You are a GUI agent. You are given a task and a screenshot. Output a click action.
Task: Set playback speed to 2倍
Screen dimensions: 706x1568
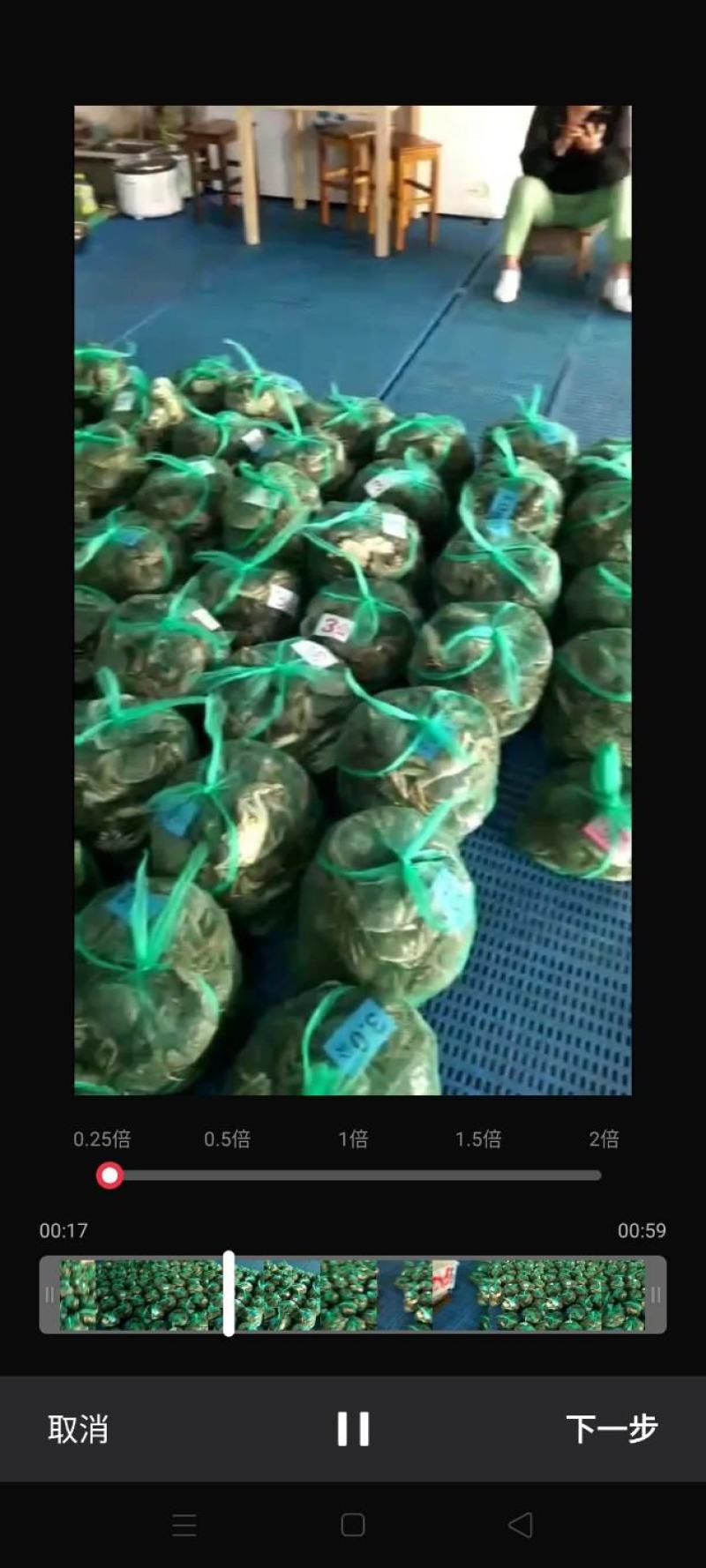pyautogui.click(x=604, y=1139)
